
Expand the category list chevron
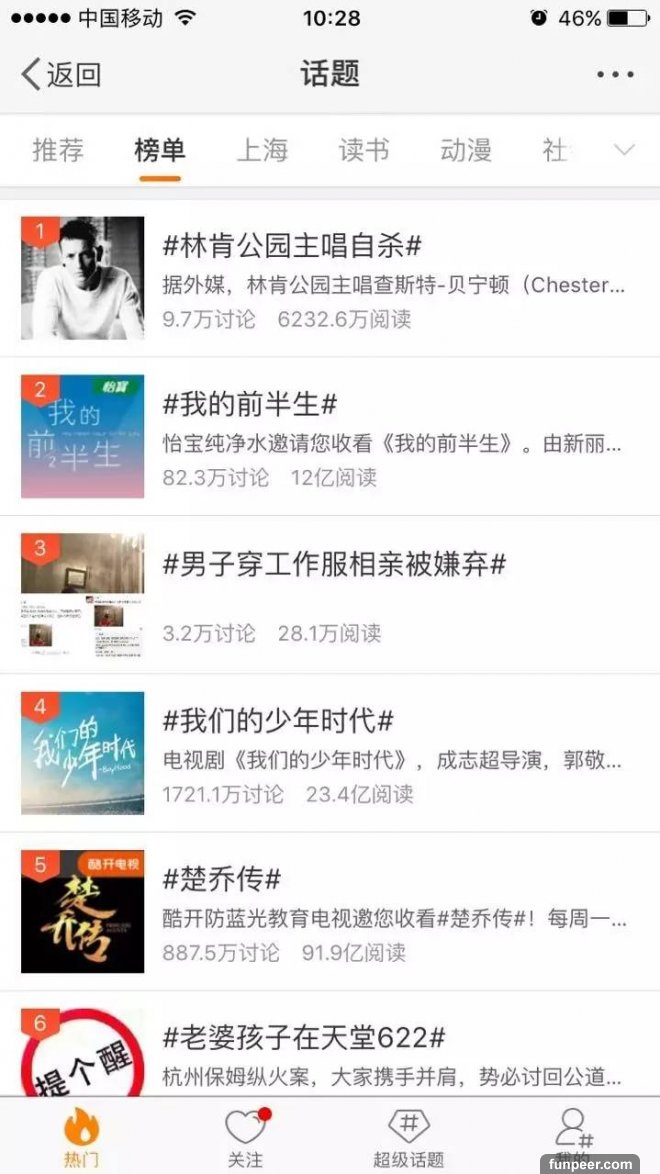point(624,150)
